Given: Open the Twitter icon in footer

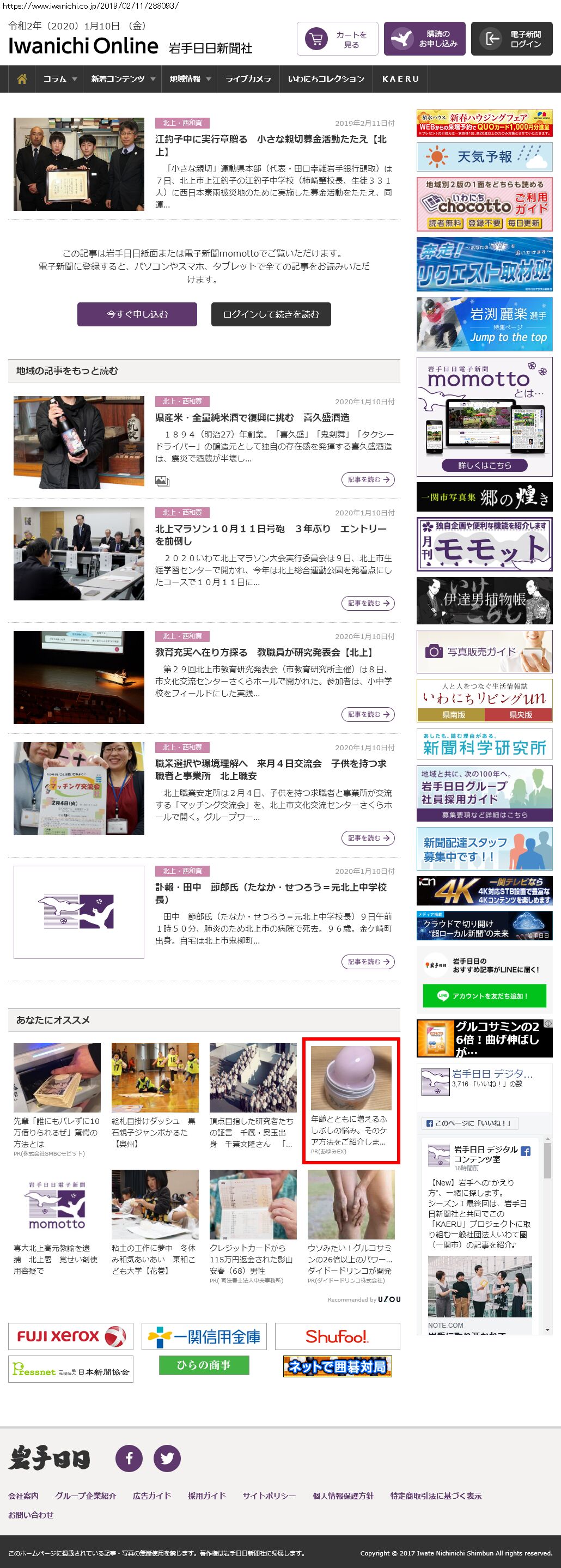Looking at the screenshot, I should pyautogui.click(x=167, y=1458).
